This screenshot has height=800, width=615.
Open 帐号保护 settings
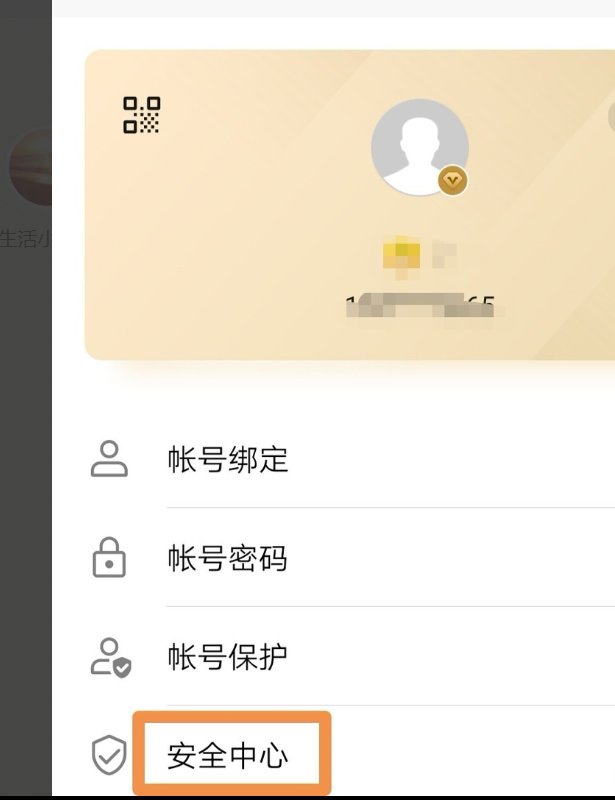(228, 657)
